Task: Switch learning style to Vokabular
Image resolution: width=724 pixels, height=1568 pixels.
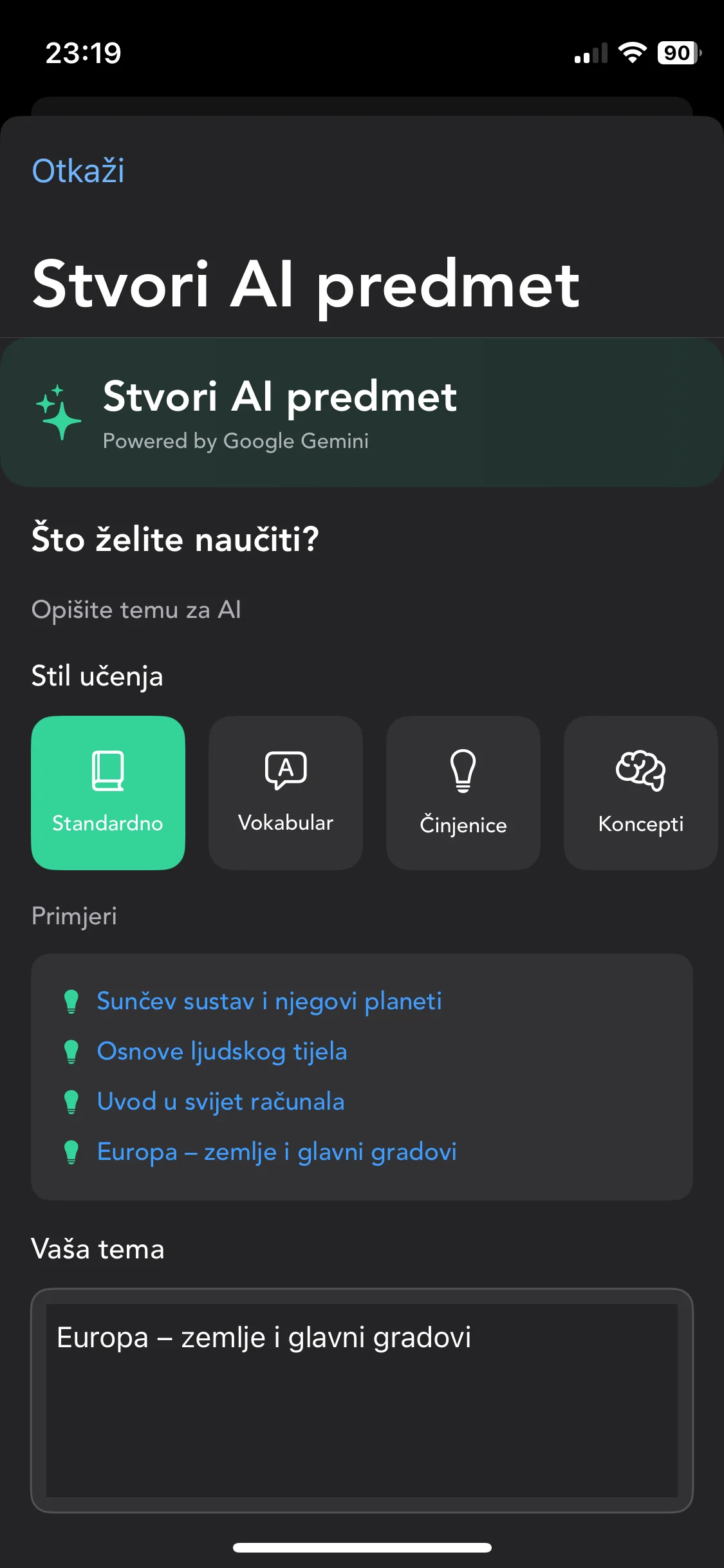Action: tap(285, 793)
